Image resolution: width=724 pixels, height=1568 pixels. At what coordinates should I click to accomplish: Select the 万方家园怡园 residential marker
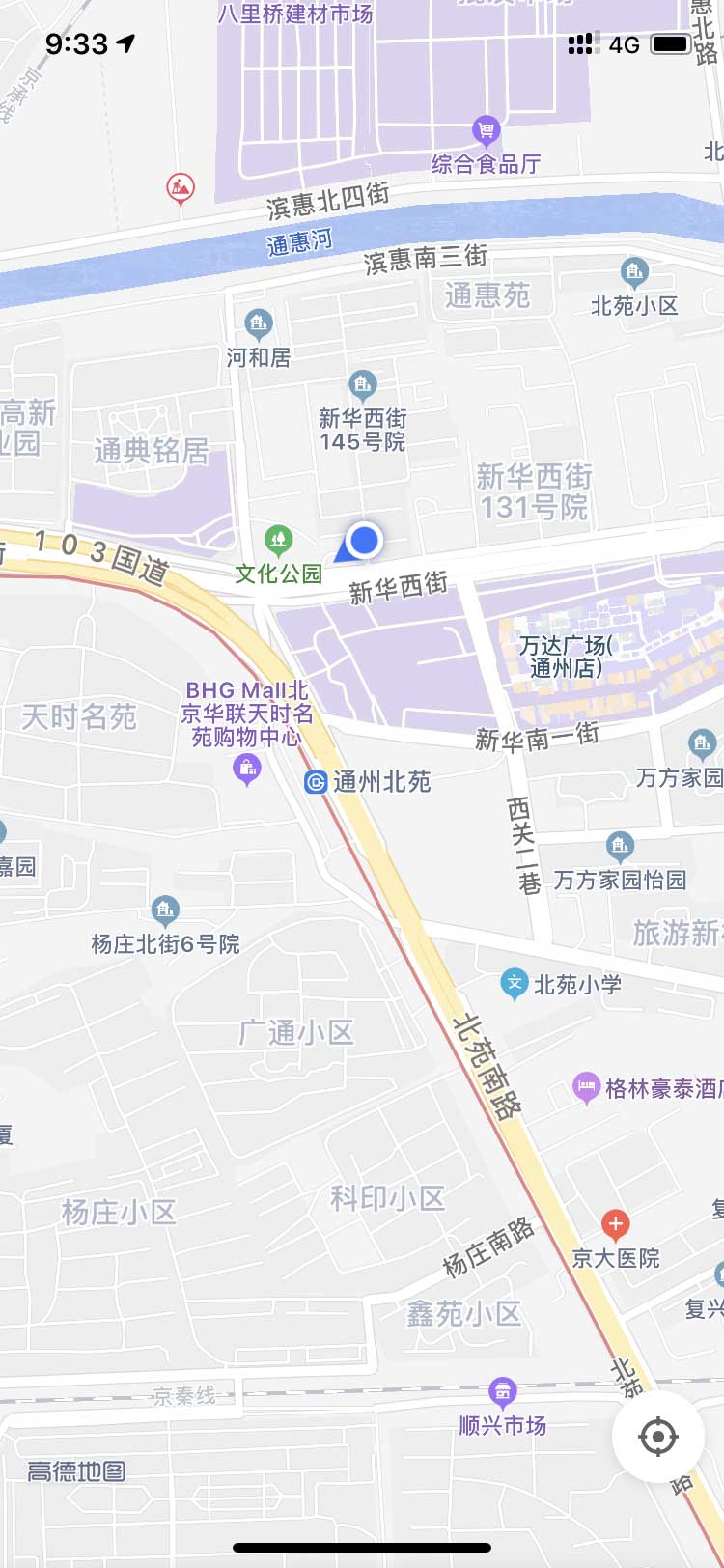pos(620,847)
